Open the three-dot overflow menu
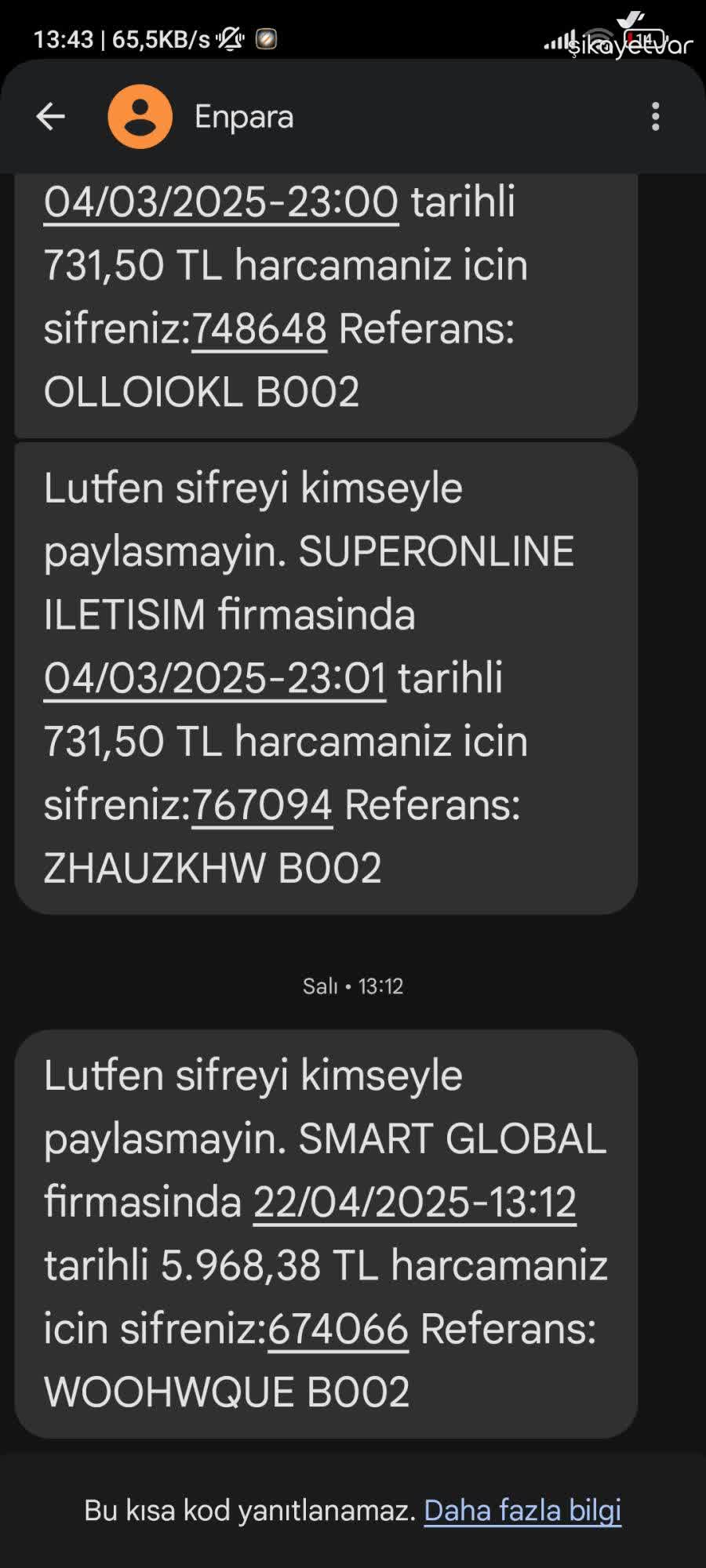Viewport: 706px width, 1568px height. click(x=656, y=116)
